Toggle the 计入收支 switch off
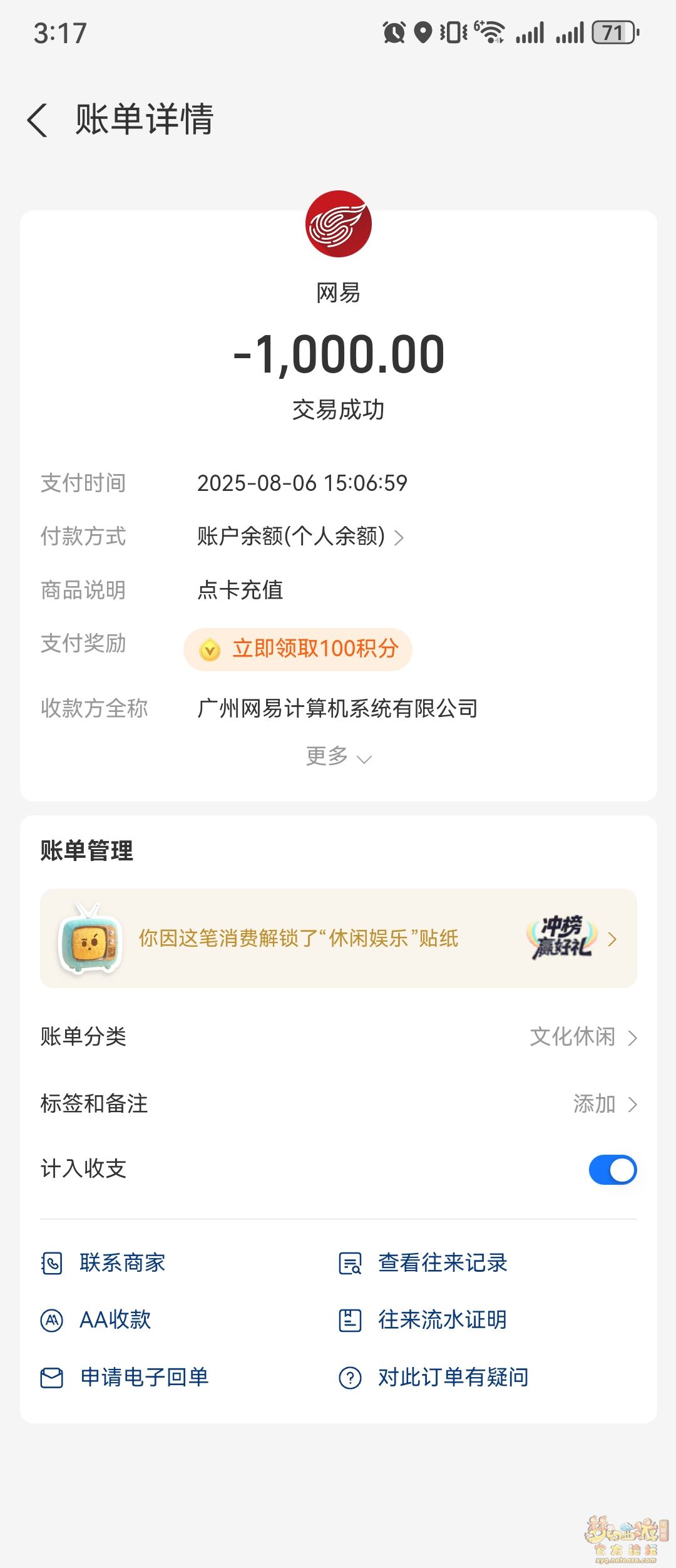Image resolution: width=676 pixels, height=1568 pixels. click(612, 1170)
